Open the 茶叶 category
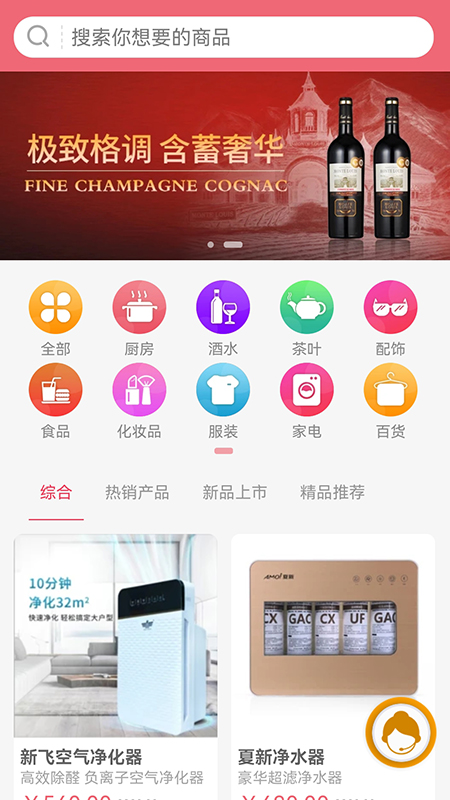 (307, 318)
